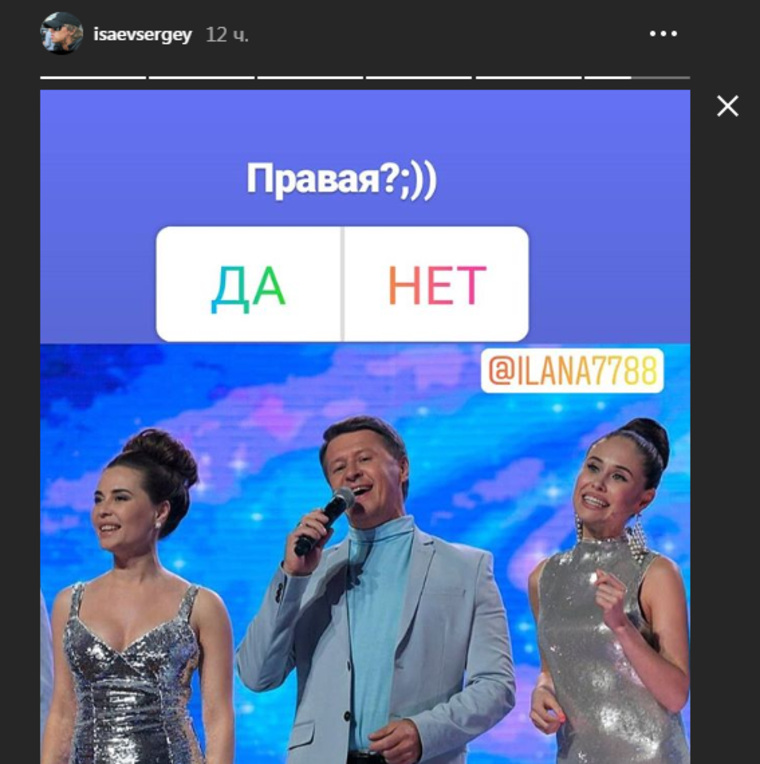Open isaevsergey's profile avatar
760x764 pixels.
point(61,34)
